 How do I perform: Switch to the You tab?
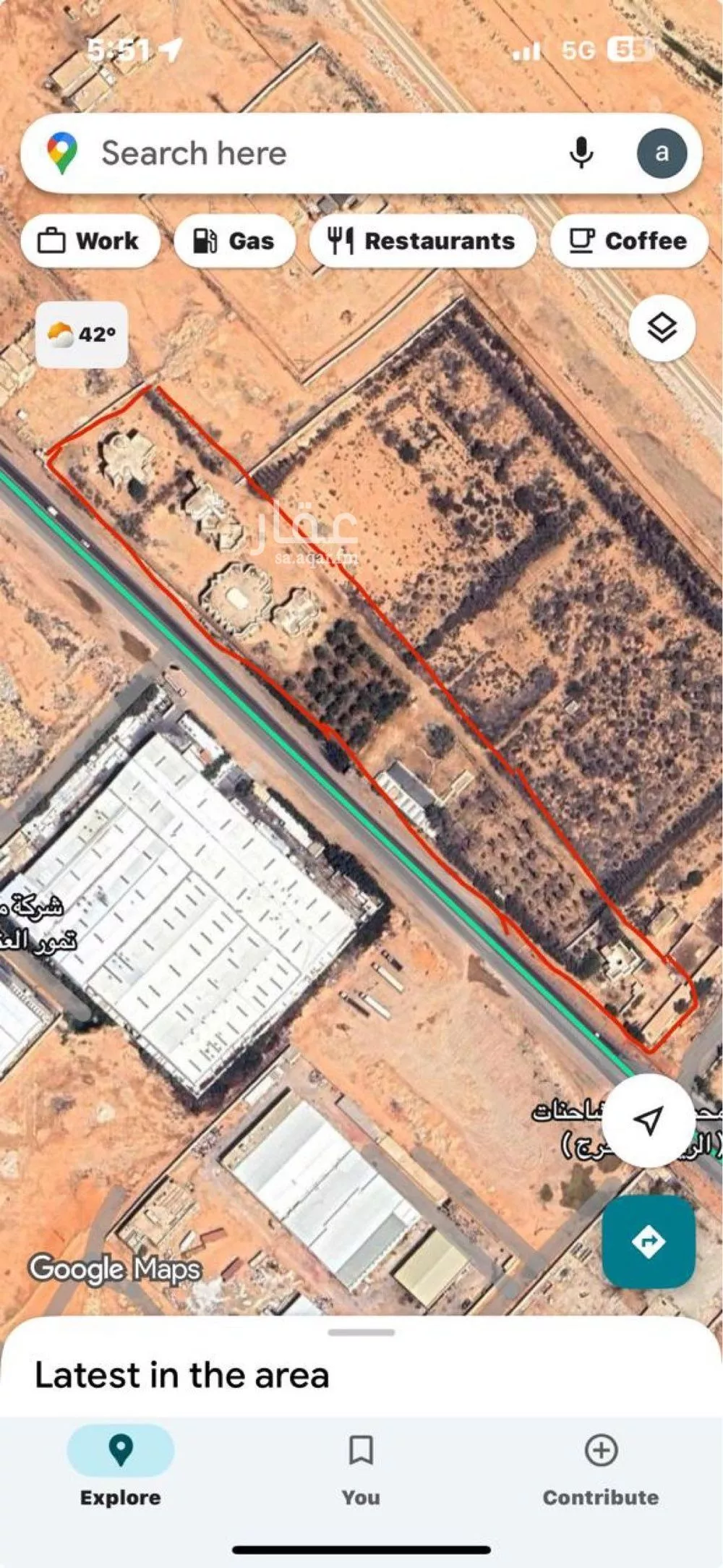click(x=361, y=1465)
